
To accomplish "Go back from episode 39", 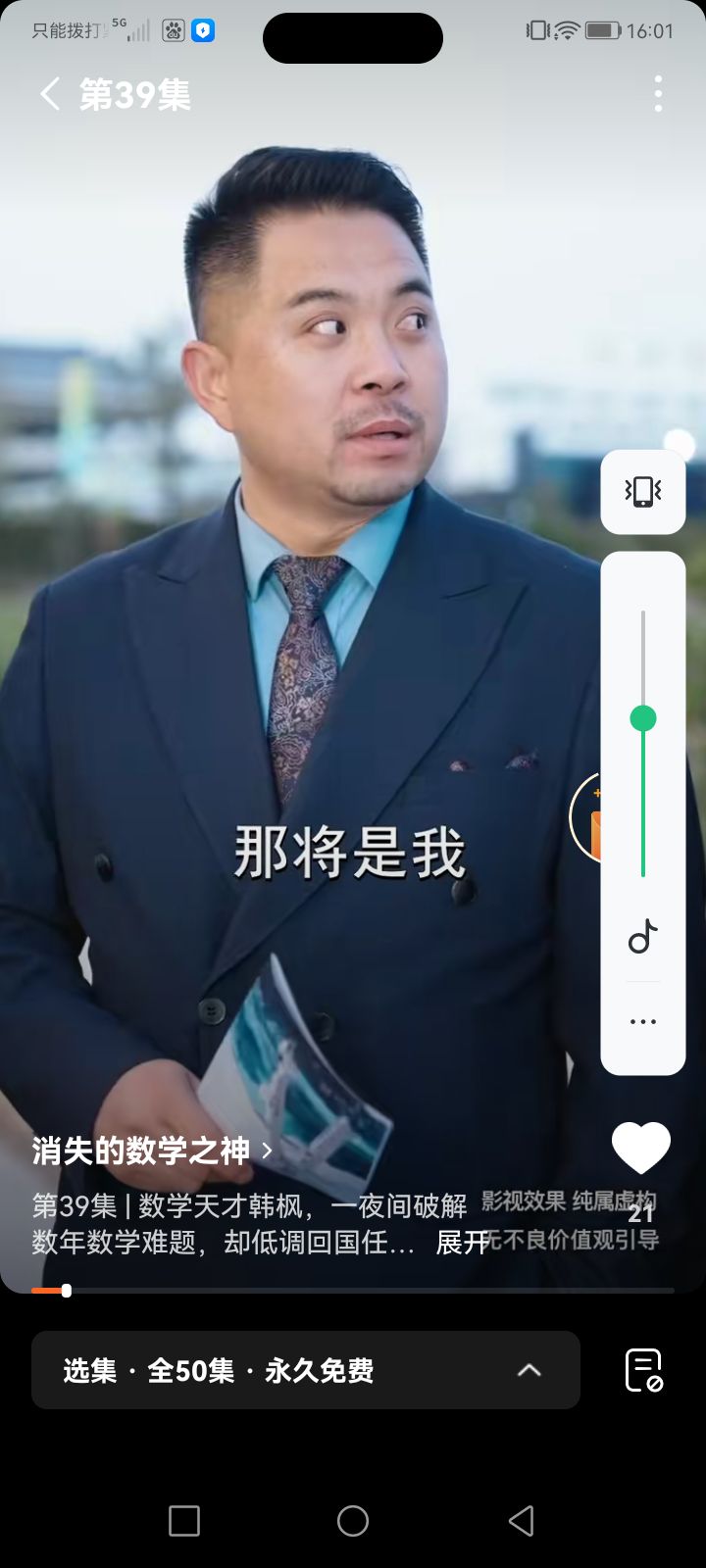I will (x=49, y=94).
